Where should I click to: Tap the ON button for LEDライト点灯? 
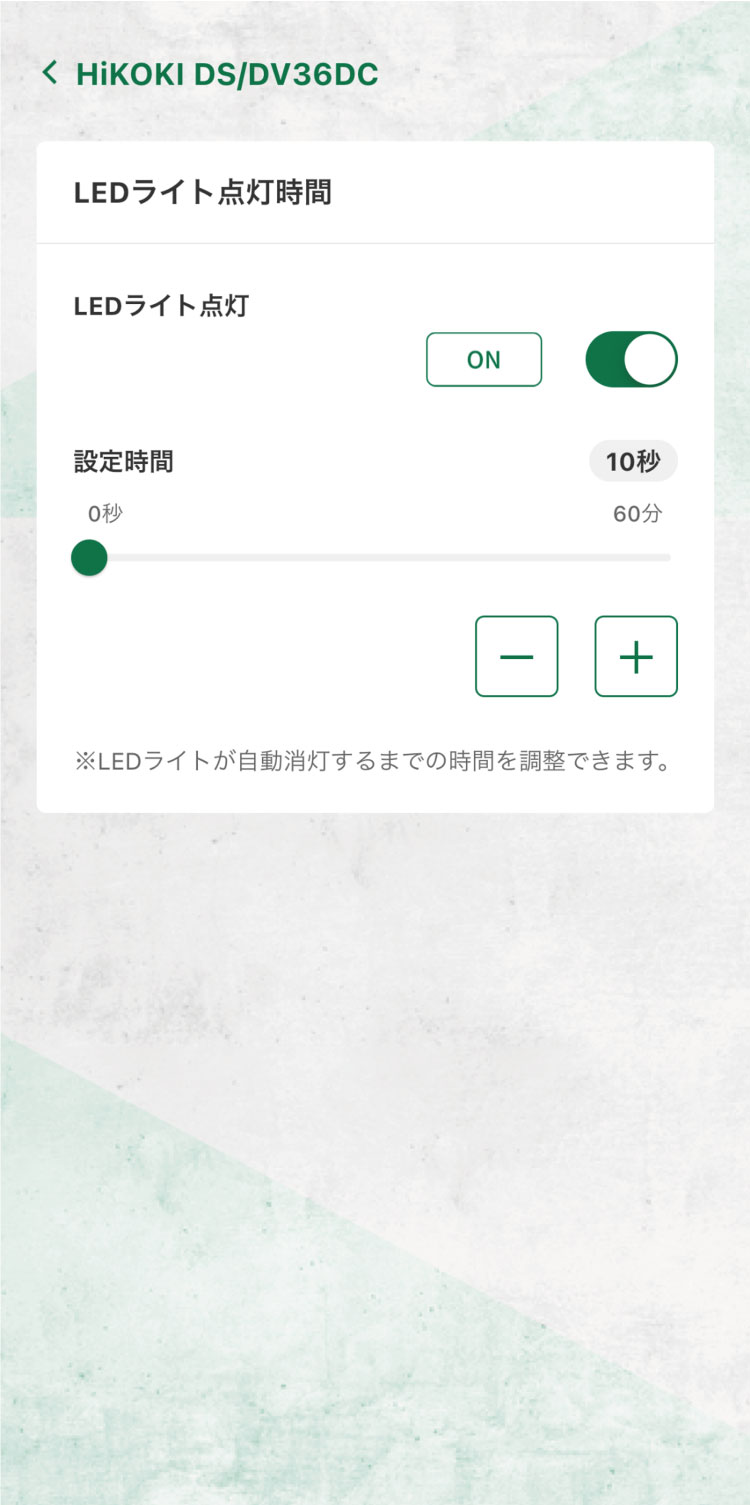click(x=484, y=360)
